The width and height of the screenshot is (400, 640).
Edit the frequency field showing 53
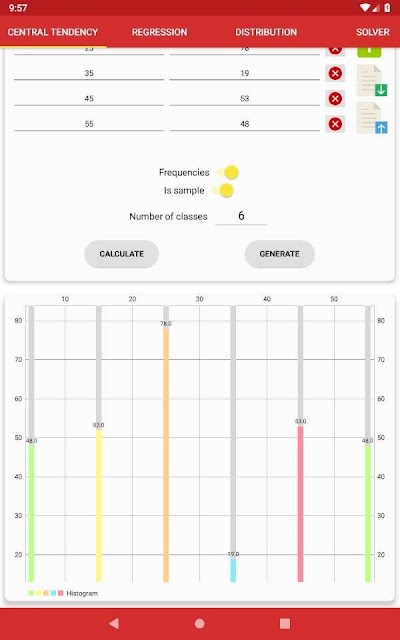pyautogui.click(x=244, y=98)
